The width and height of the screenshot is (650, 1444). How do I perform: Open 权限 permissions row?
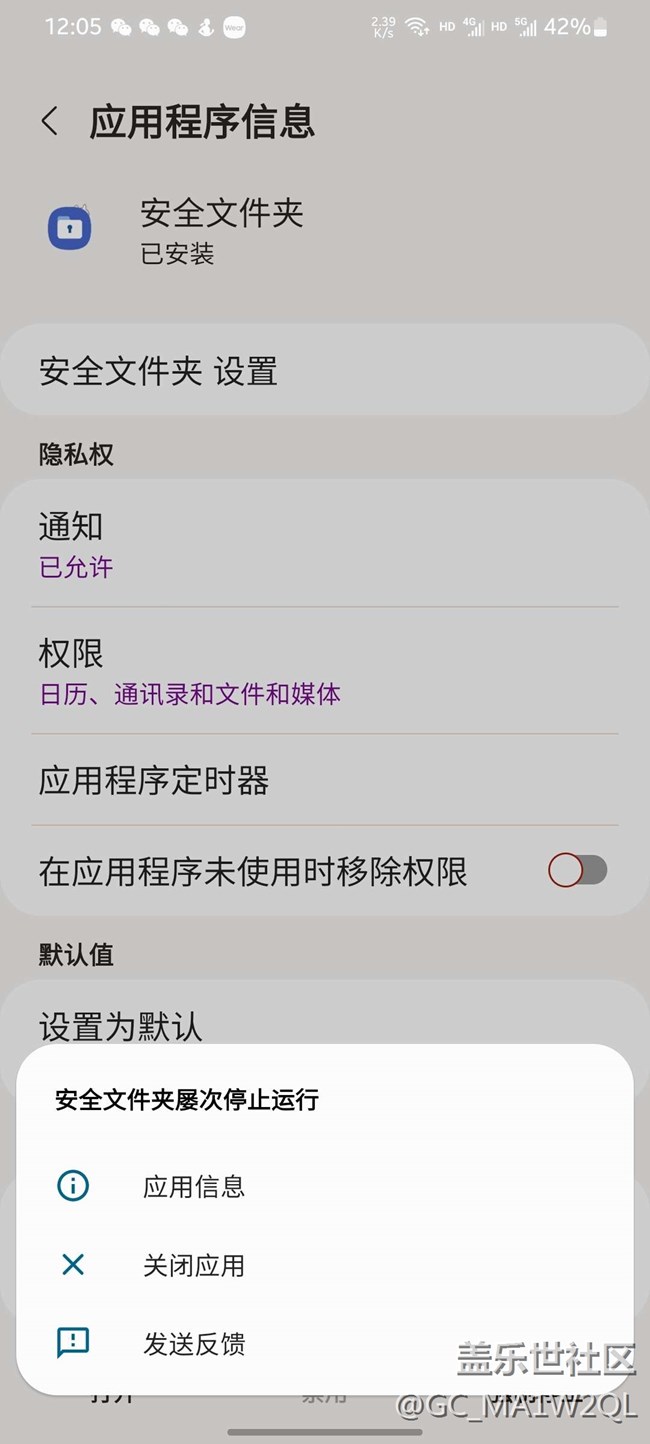[x=324, y=672]
